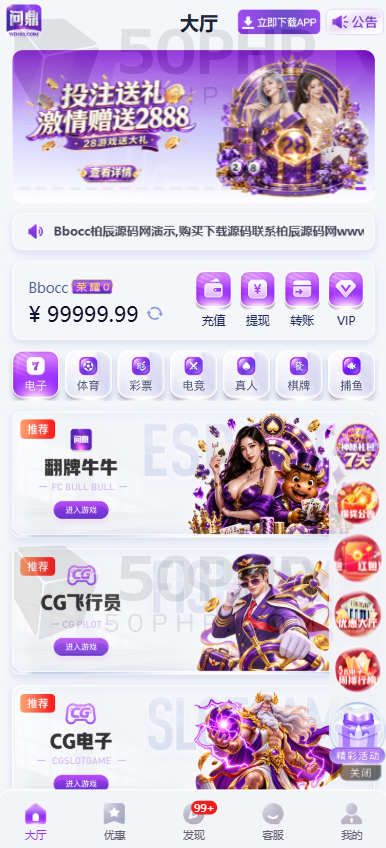Select the 电竞 esports category
386x848 pixels.
tap(193, 375)
